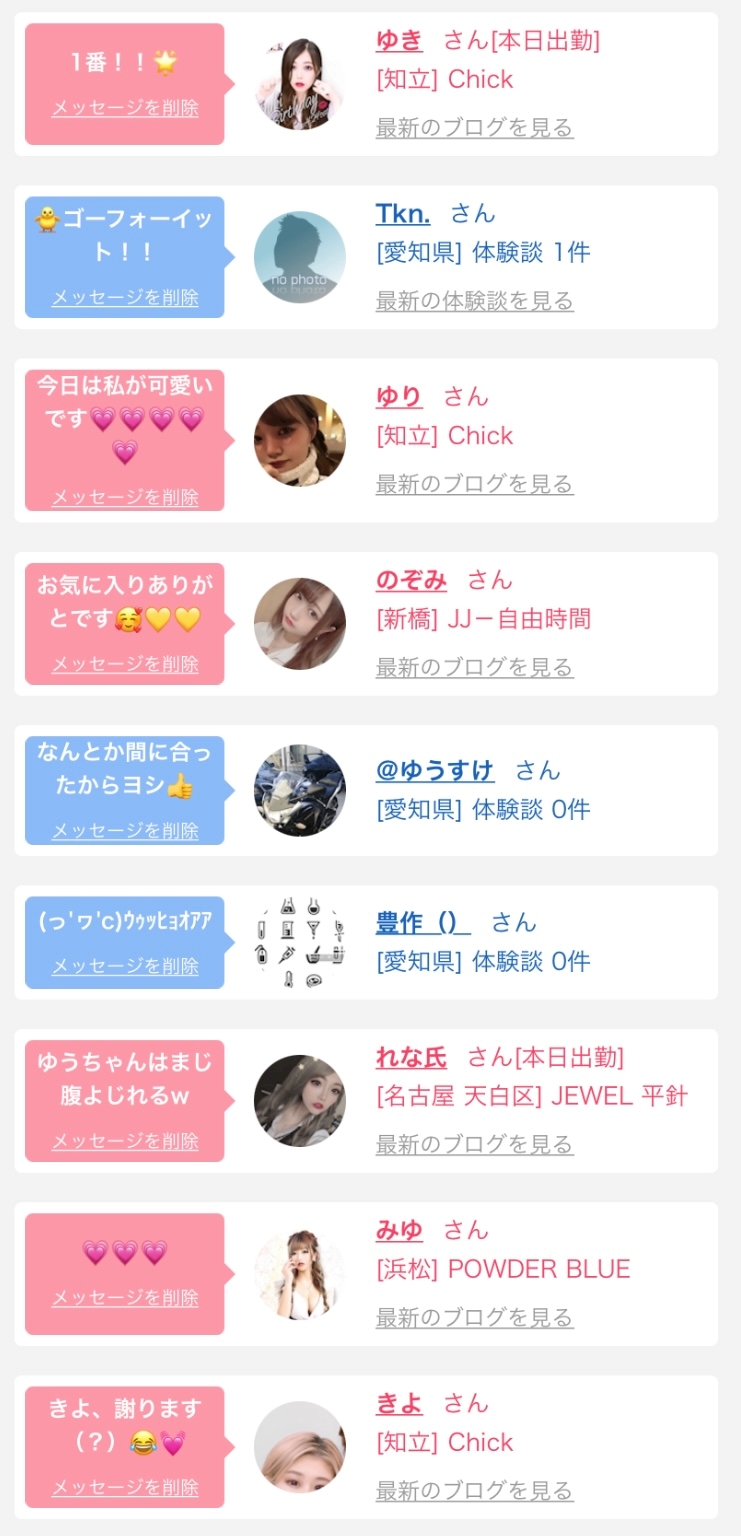Tap のぞみ's round profile photo
Image resolution: width=741 pixels, height=1536 pixels.
[x=300, y=623]
